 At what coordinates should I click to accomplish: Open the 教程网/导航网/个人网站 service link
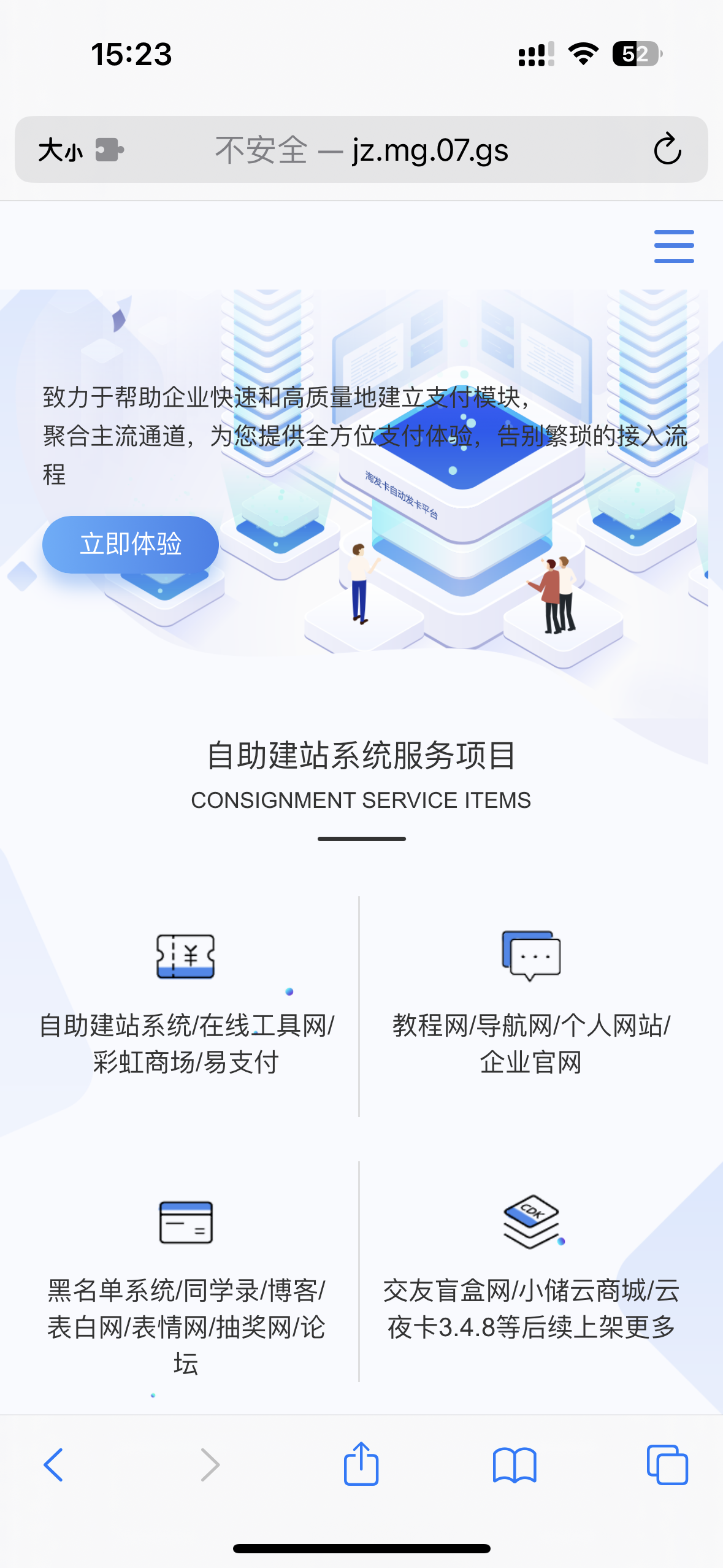pyautogui.click(x=531, y=1043)
